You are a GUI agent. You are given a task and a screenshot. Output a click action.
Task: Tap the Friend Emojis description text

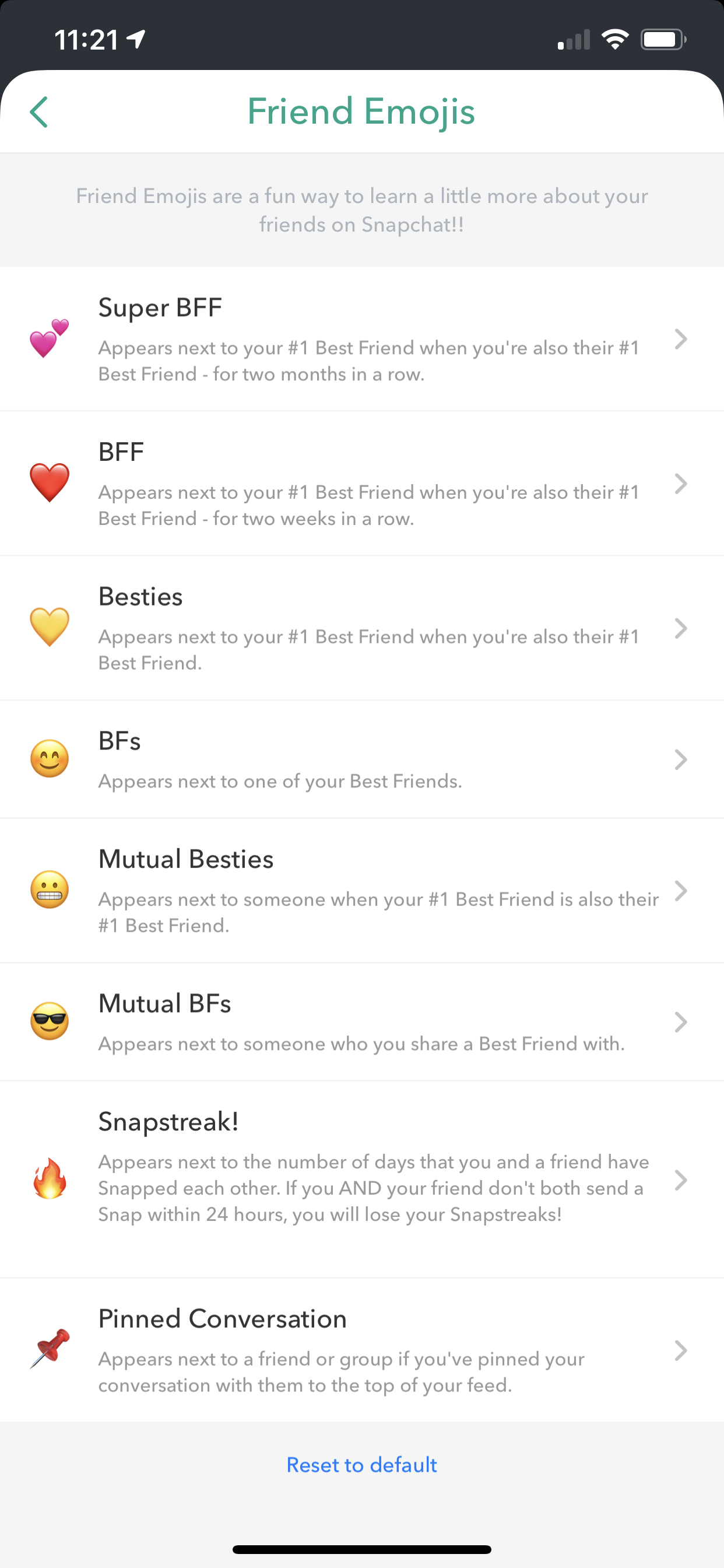point(362,209)
